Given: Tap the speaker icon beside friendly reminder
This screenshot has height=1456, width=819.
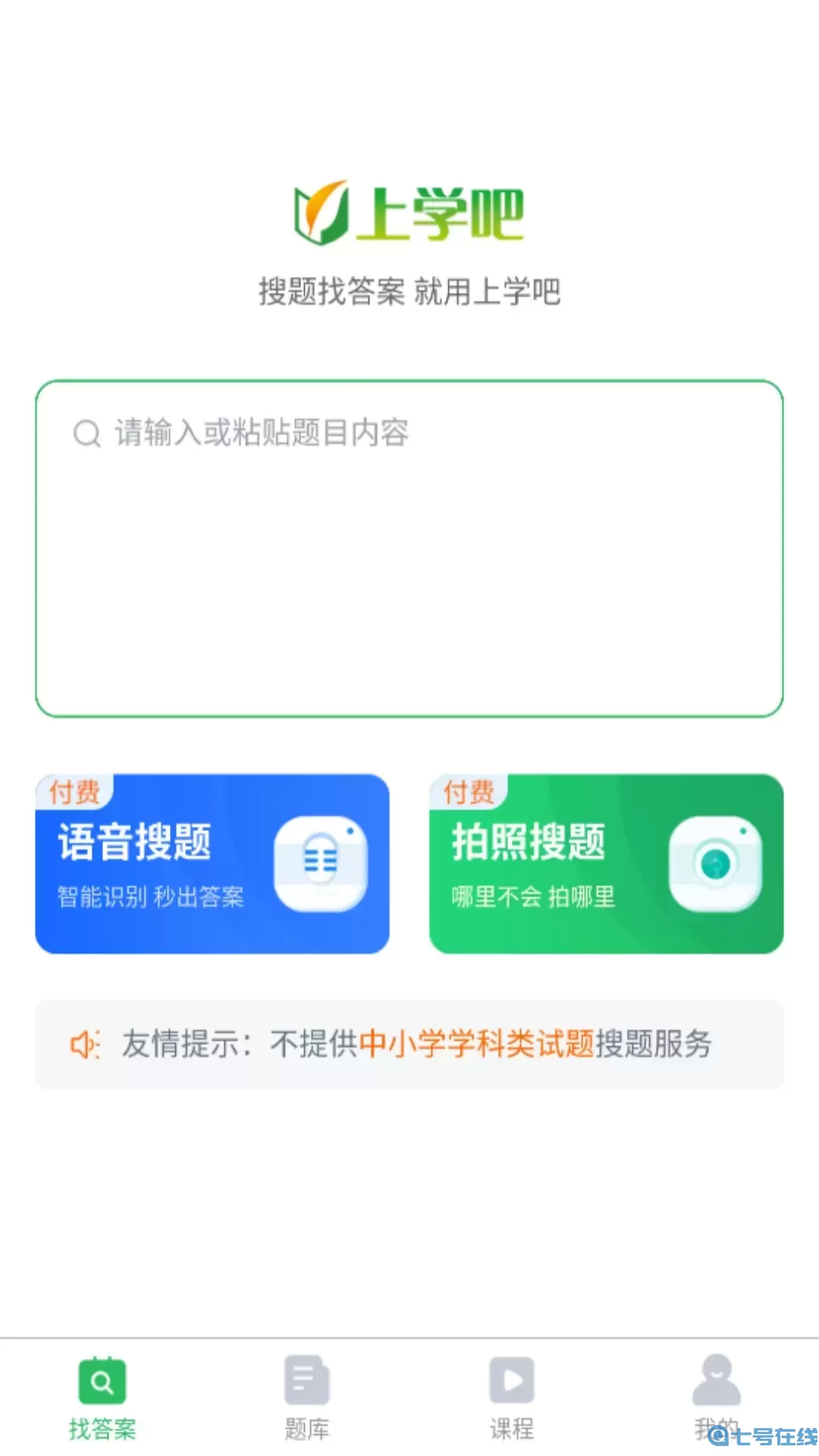Looking at the screenshot, I should [85, 1044].
